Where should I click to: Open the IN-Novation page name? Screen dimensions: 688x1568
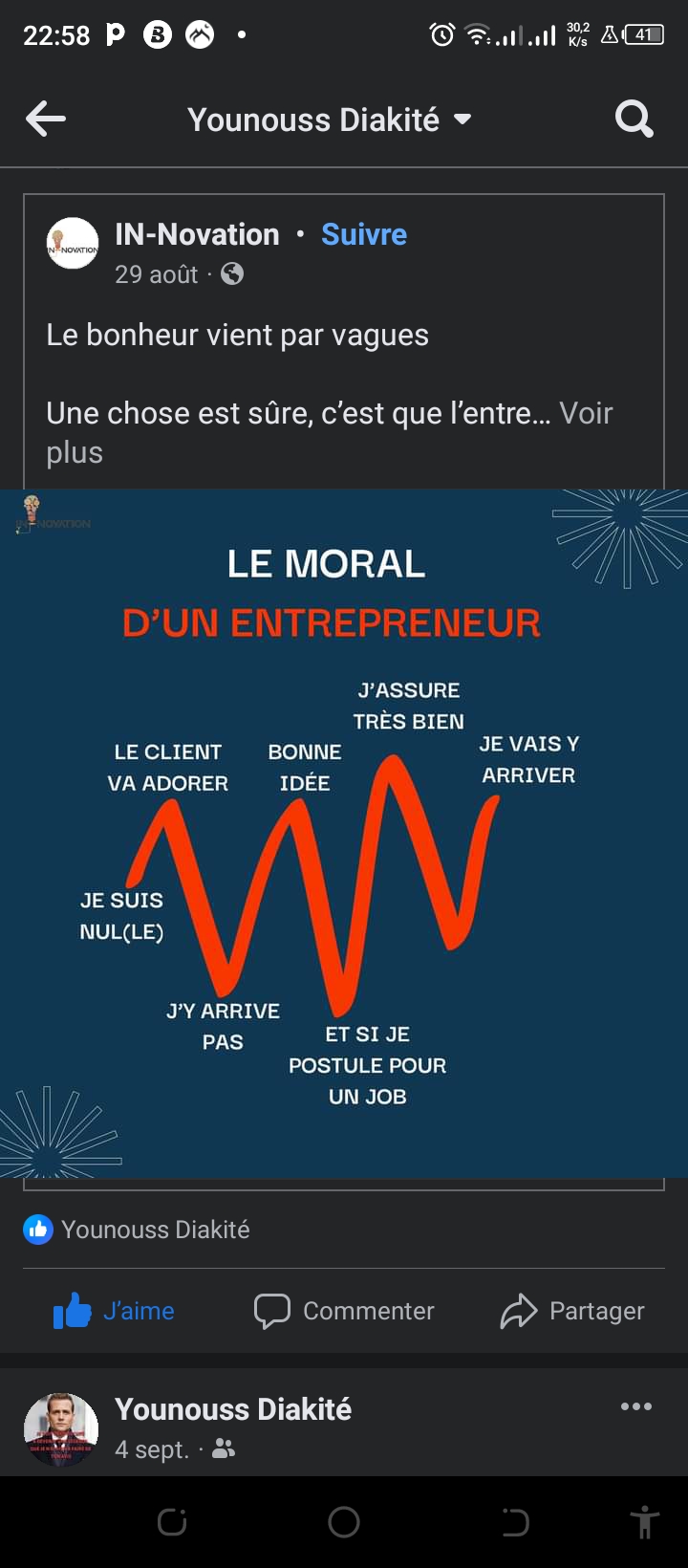197,234
